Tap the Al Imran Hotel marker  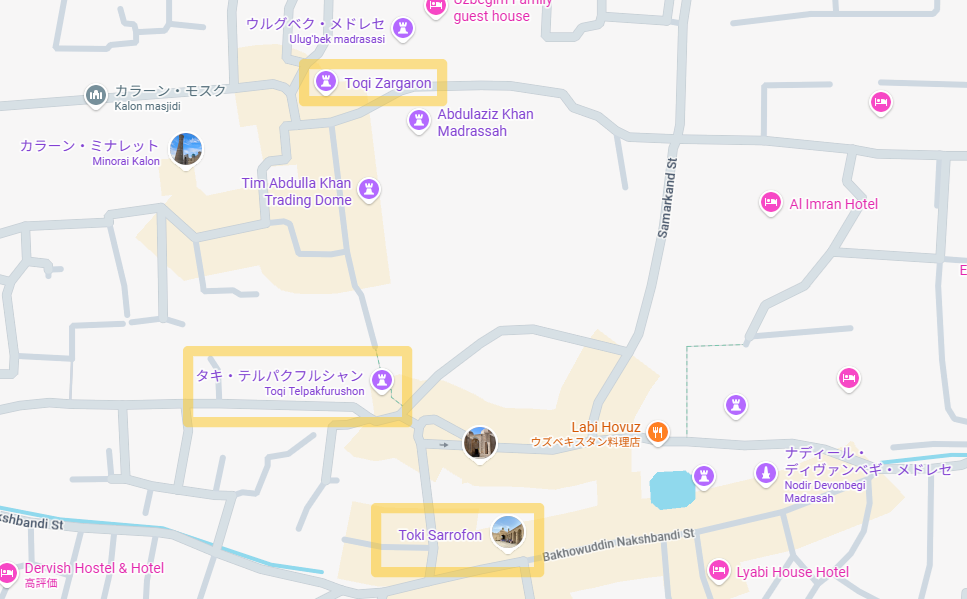[x=770, y=203]
